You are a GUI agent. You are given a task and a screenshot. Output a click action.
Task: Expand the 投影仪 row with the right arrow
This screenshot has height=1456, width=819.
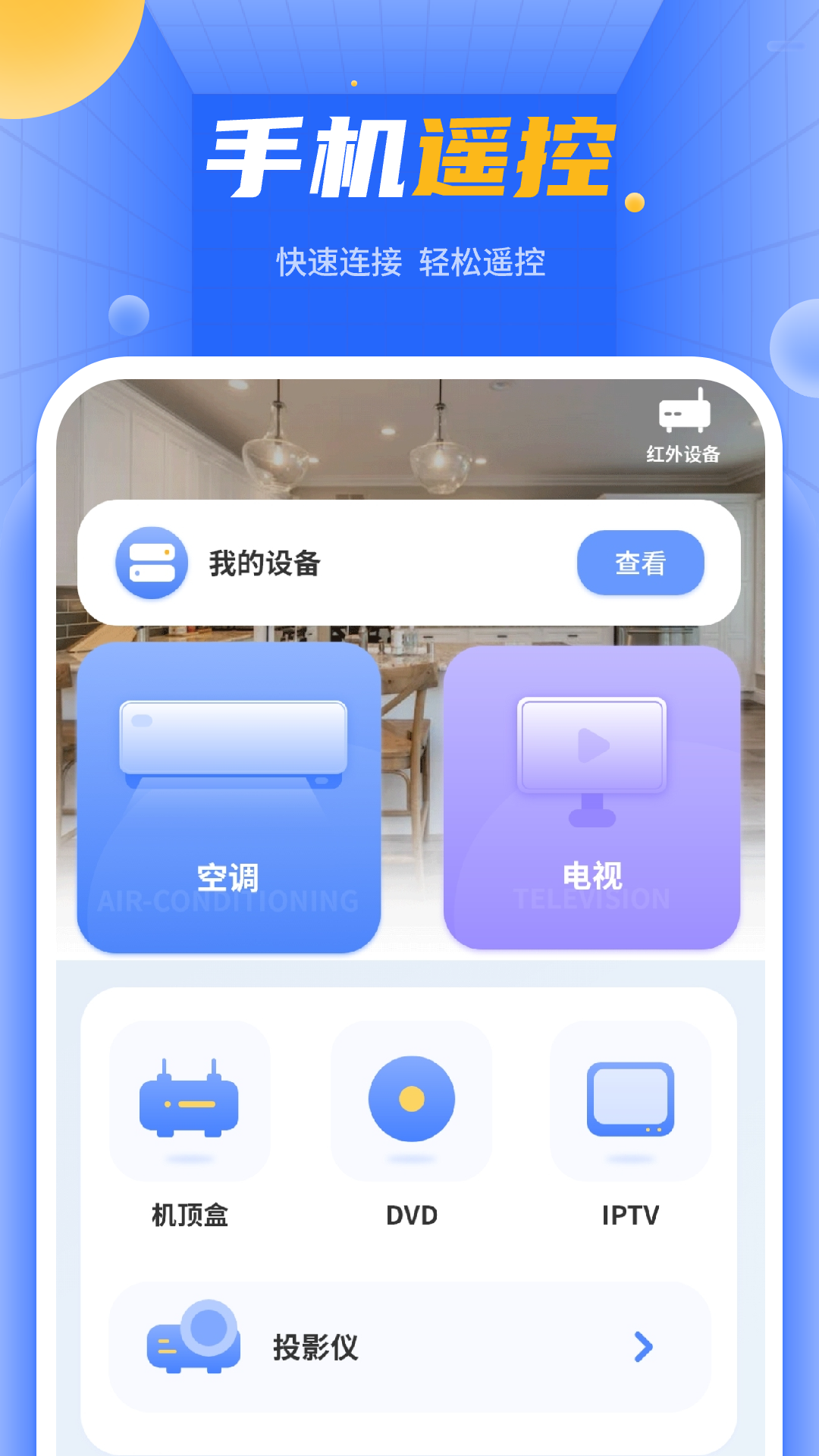click(x=643, y=1348)
